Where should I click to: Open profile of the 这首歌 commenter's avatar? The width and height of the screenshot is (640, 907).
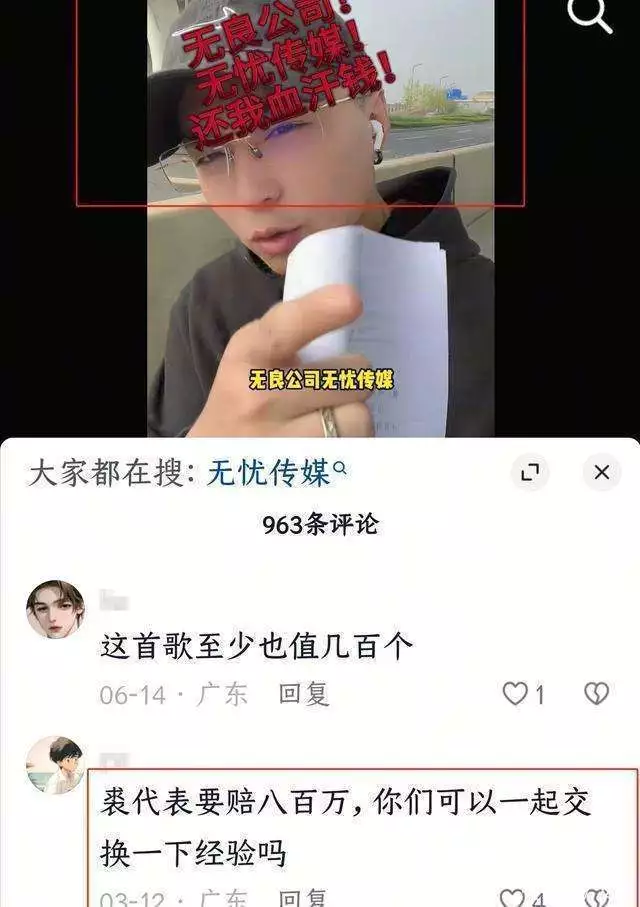tap(55, 609)
